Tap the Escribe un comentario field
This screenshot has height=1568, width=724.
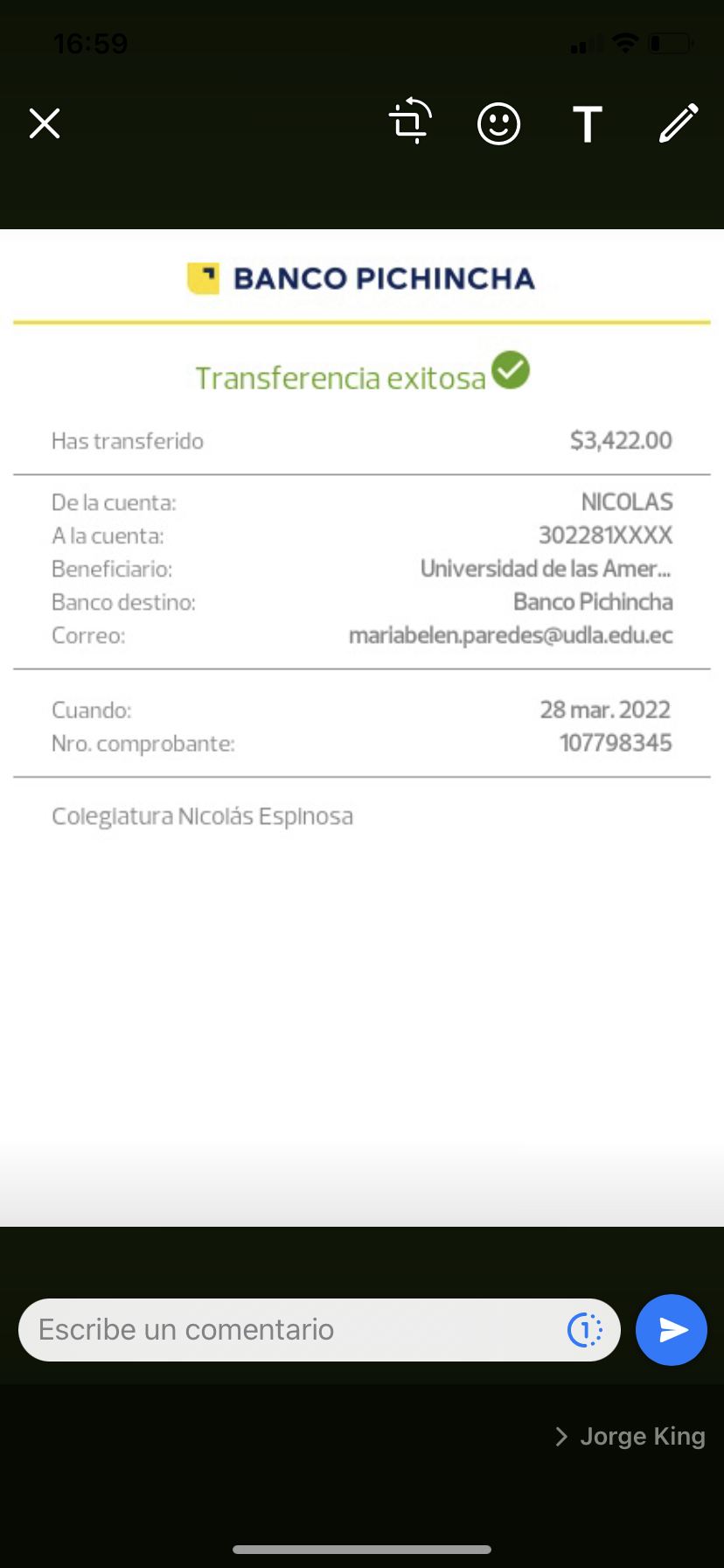click(x=289, y=1330)
